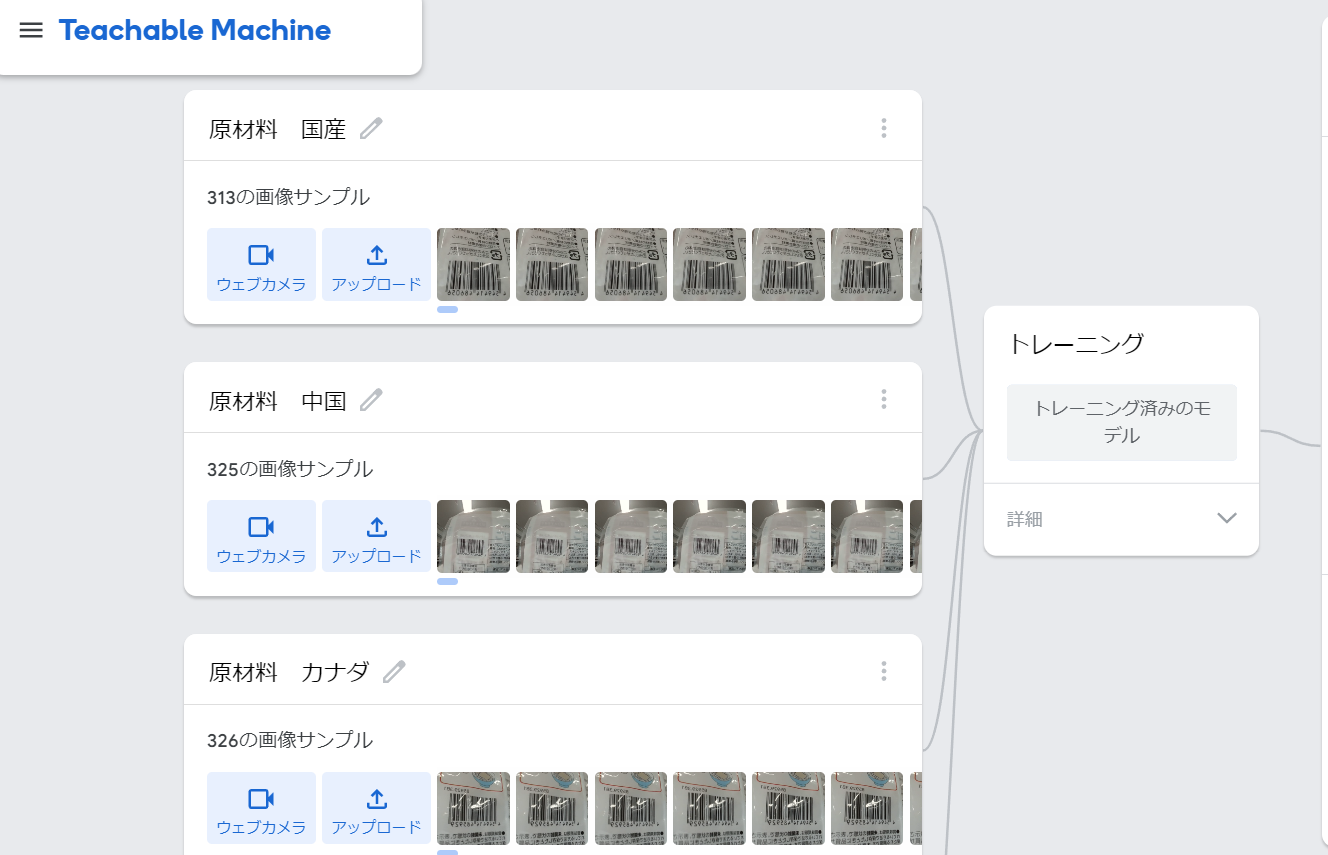
Task: Tap アップロード in the 原材料 カナダ class
Action: (376, 809)
